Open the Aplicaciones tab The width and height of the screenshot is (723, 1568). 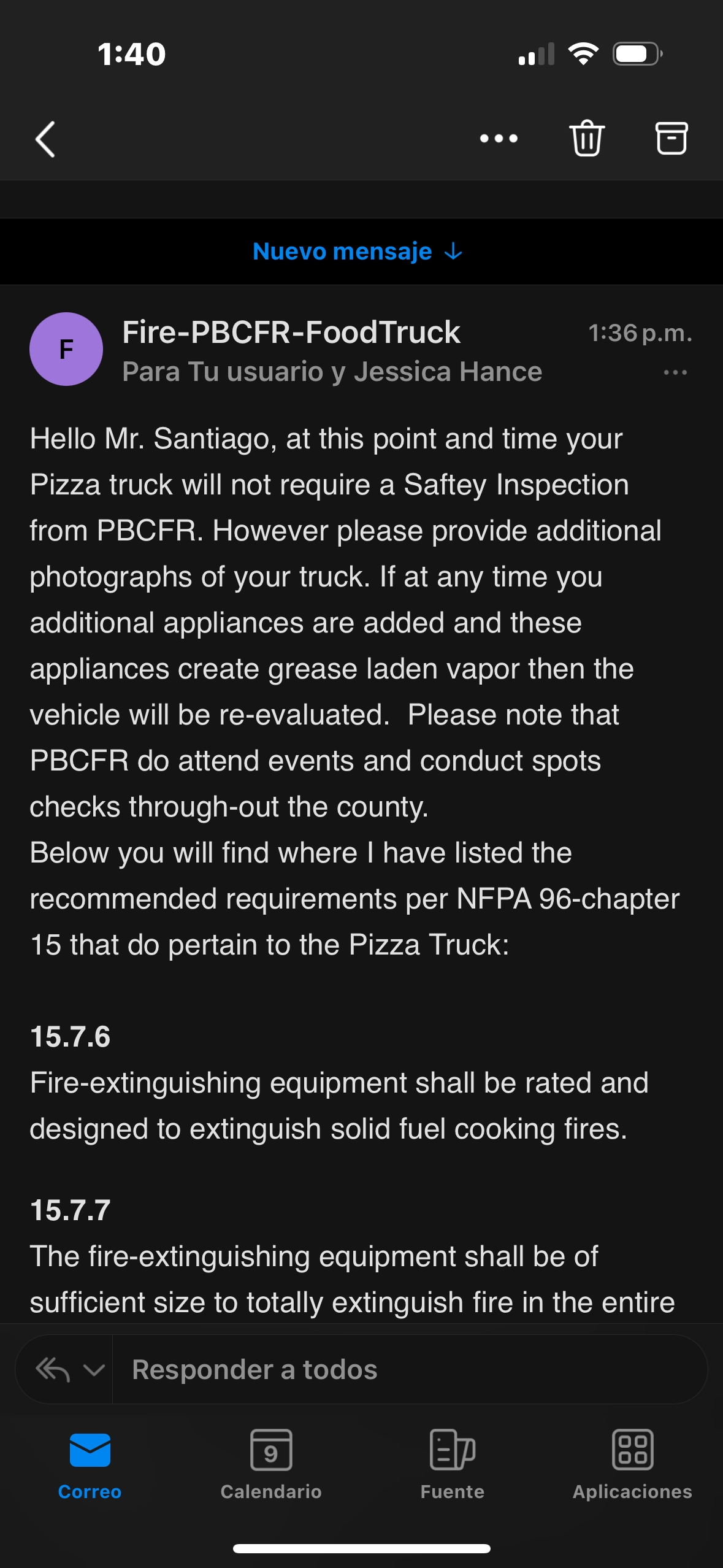point(632,1464)
